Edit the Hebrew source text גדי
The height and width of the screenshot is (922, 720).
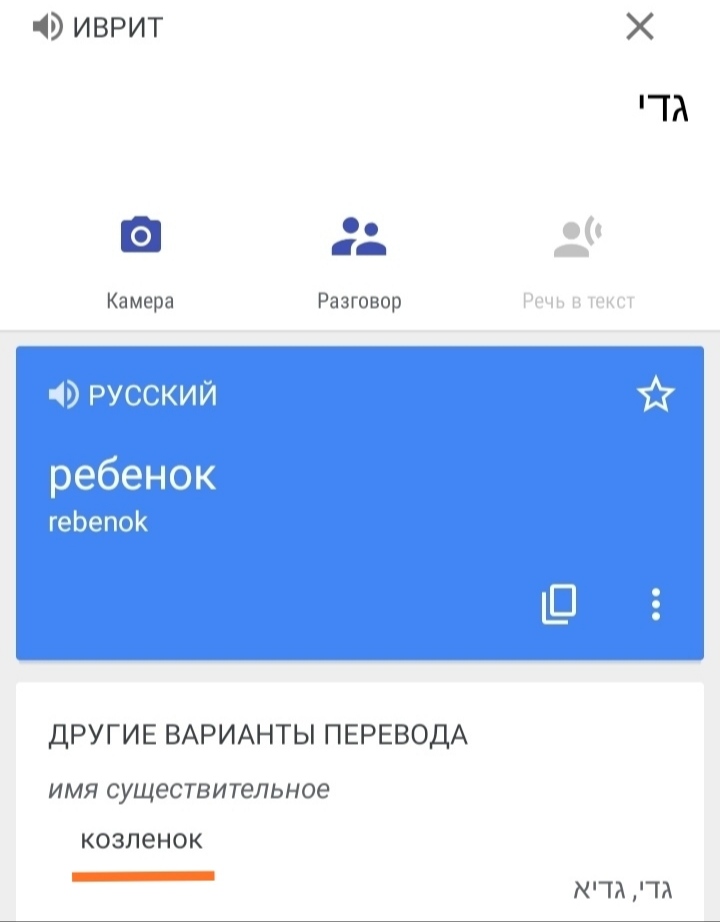pos(663,107)
